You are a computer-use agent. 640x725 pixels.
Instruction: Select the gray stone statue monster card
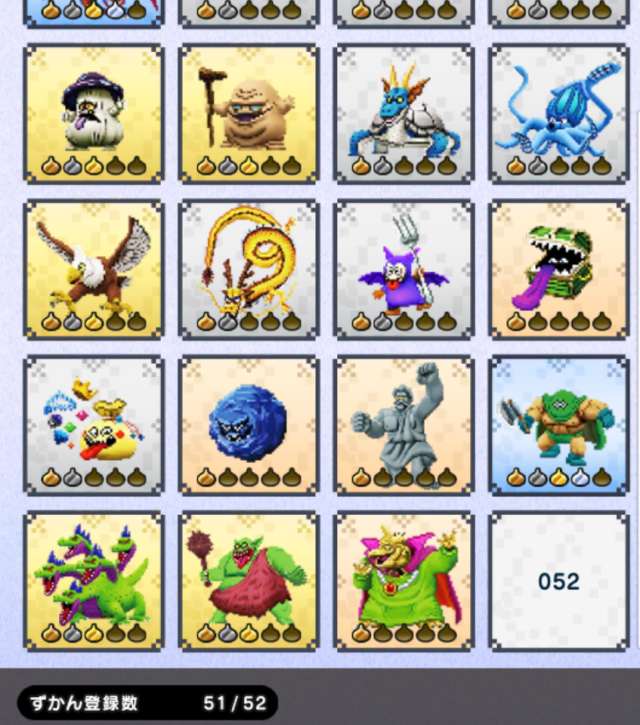[x=404, y=425]
